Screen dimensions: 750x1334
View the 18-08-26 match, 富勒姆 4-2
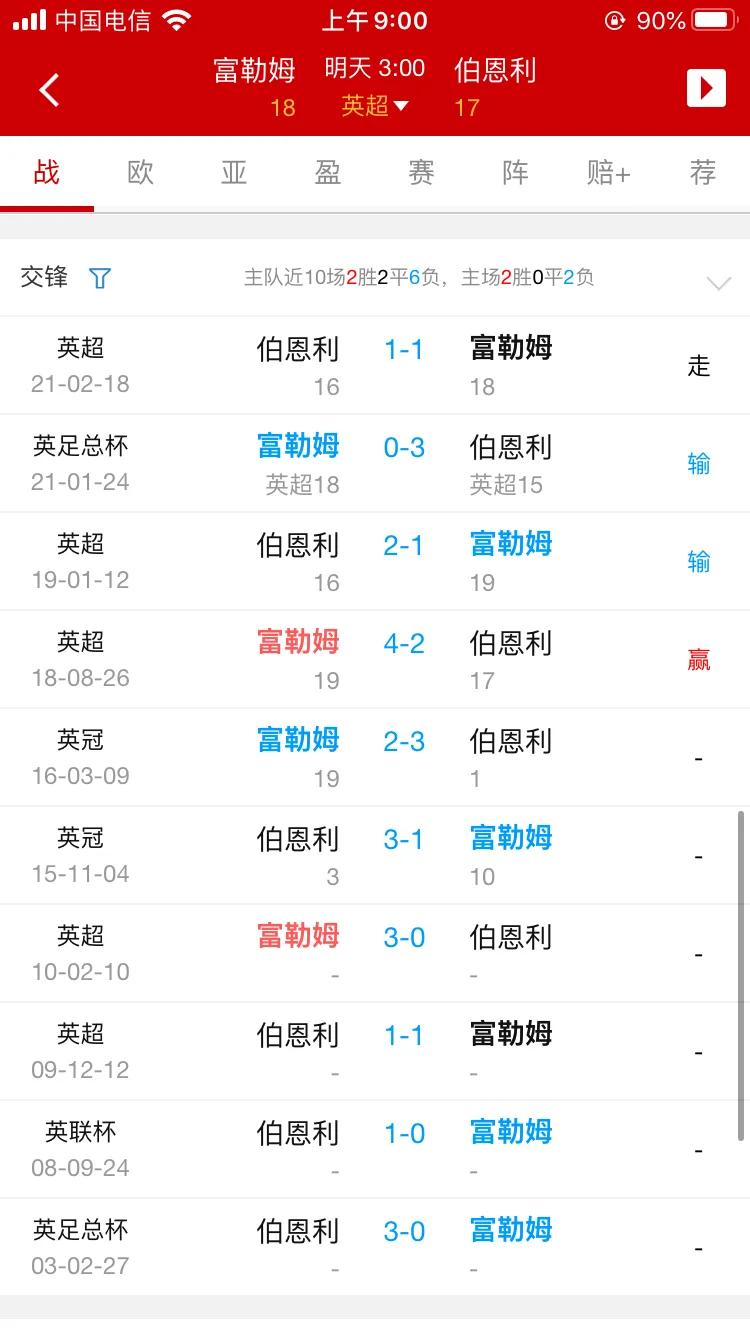375,659
